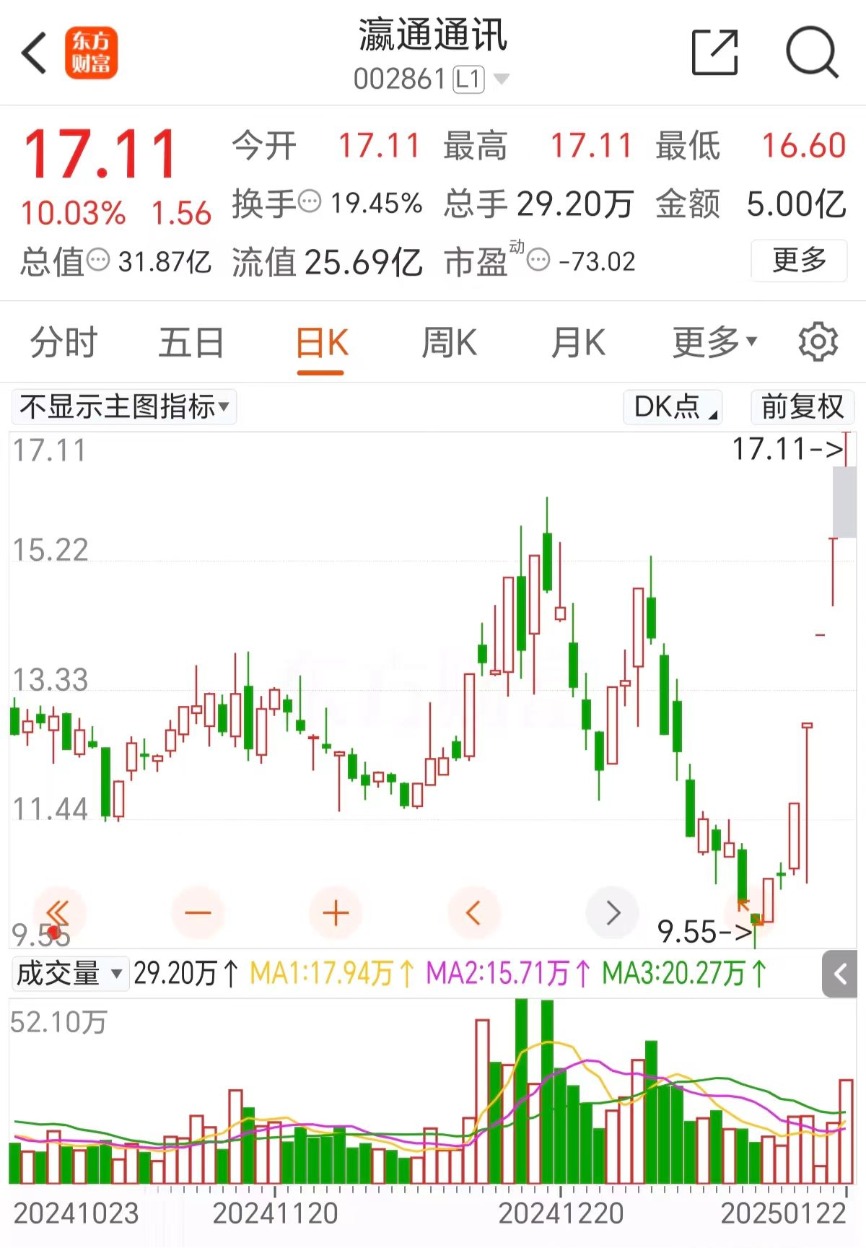Open the 成交量 sub-indicator dropdown
Viewport: 866px width, 1248px height.
(x=70, y=973)
